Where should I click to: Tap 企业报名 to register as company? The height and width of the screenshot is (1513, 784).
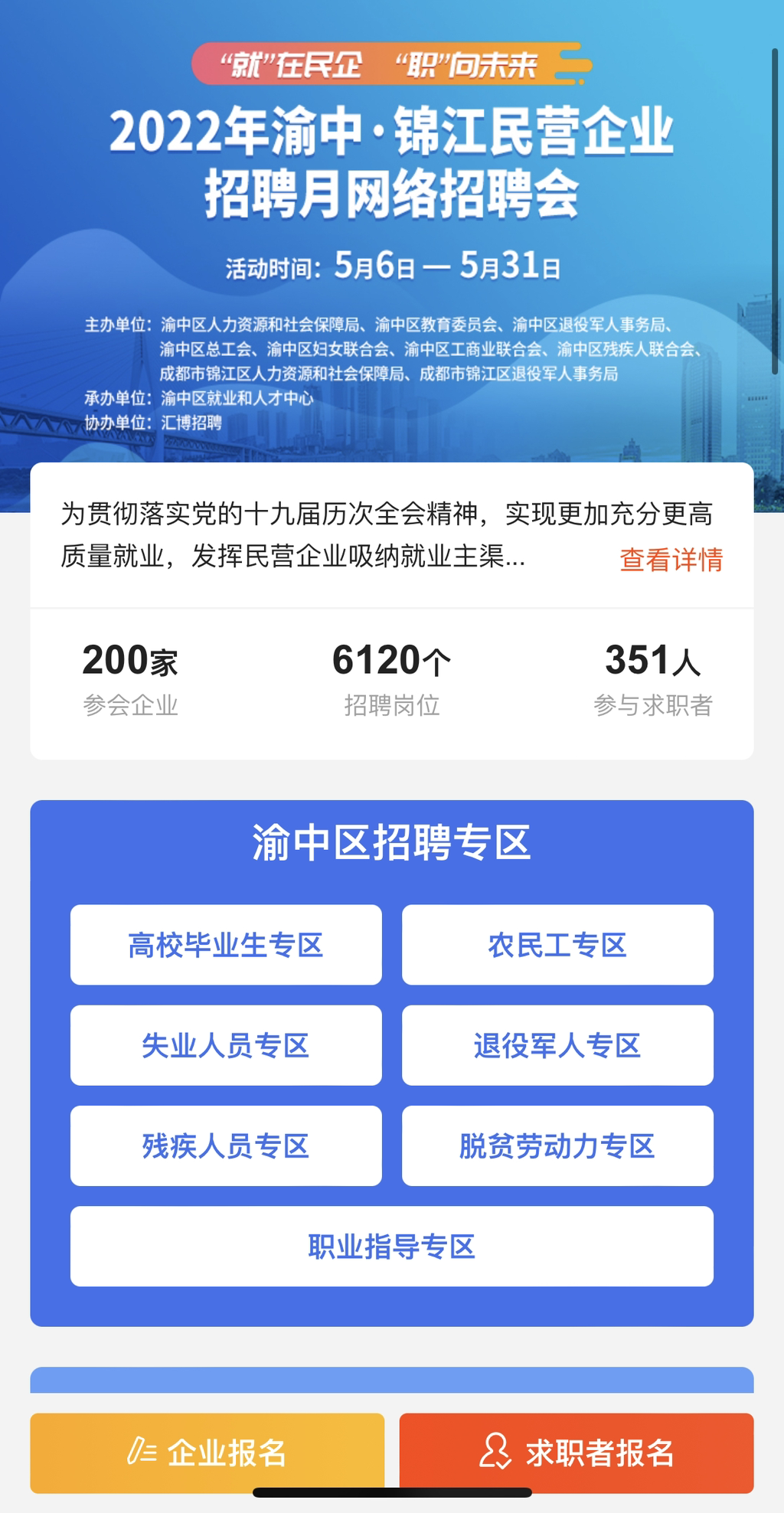[x=207, y=1453]
